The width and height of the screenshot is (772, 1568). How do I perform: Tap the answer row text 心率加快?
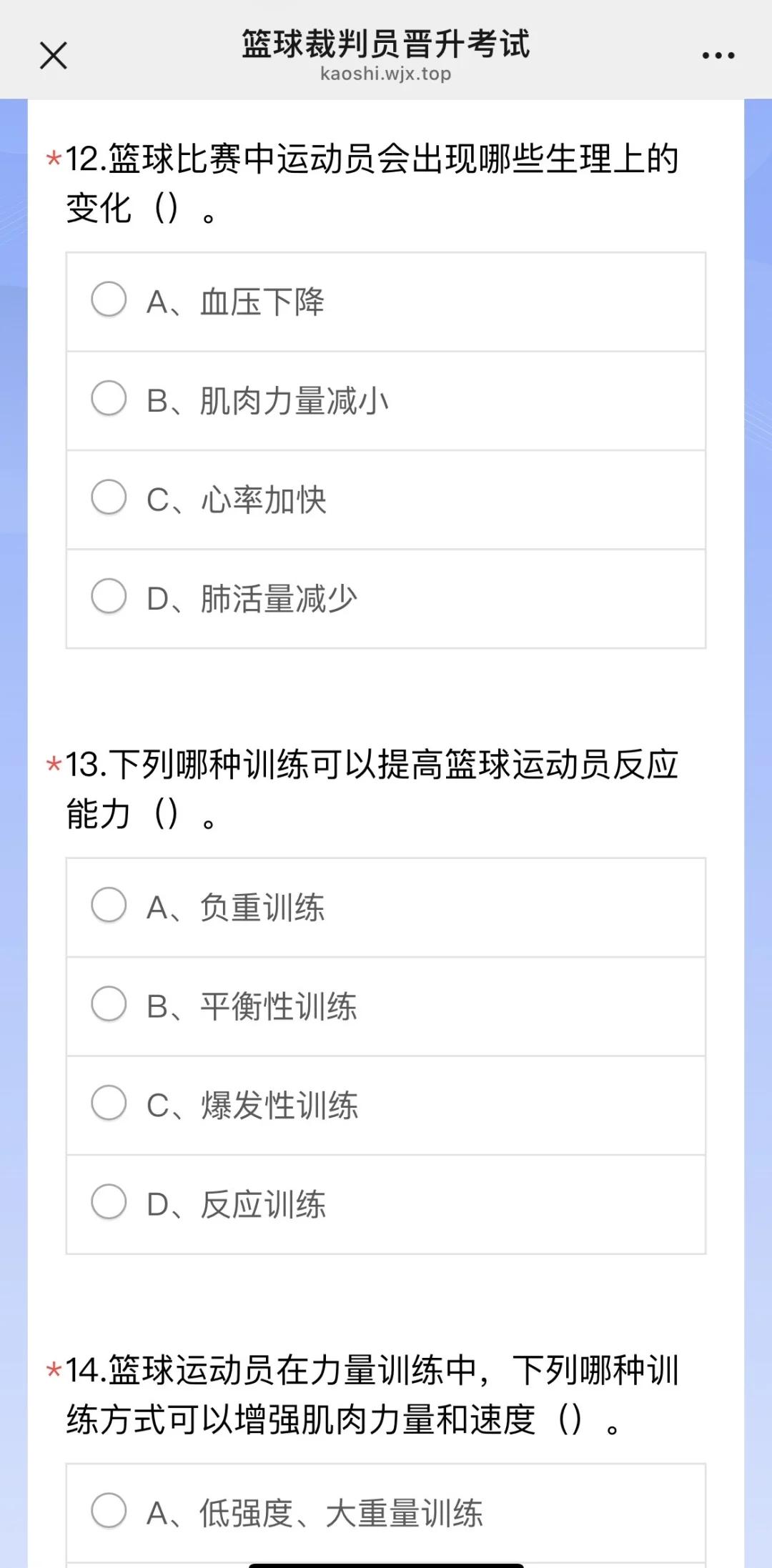tap(262, 498)
